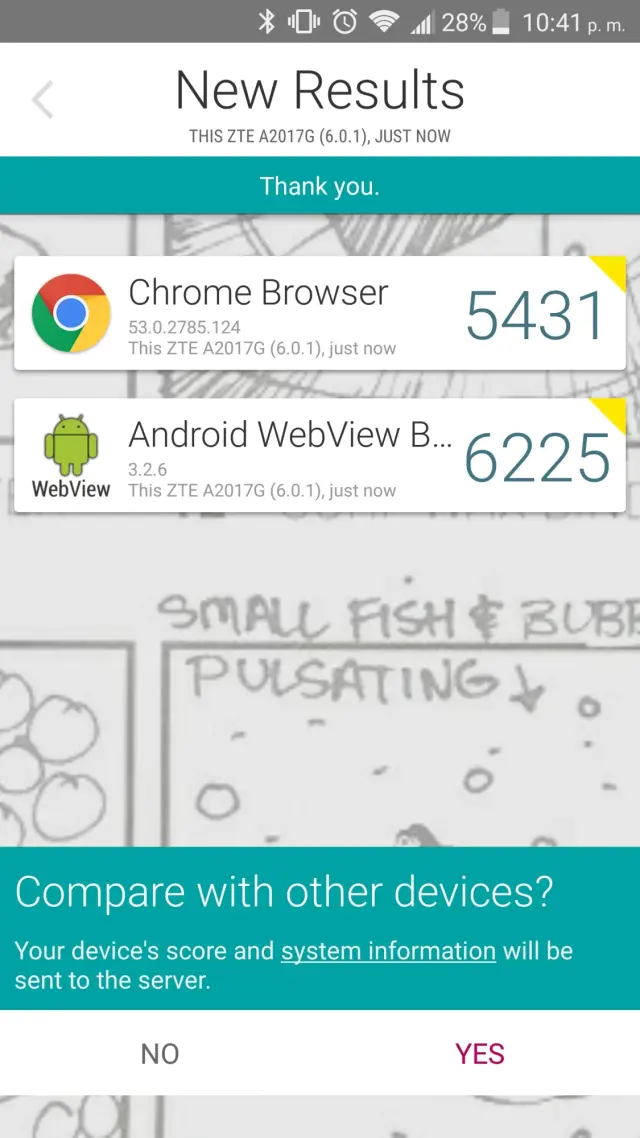The width and height of the screenshot is (640, 1138).
Task: Tap YES to compare with other devices
Action: (x=480, y=1054)
